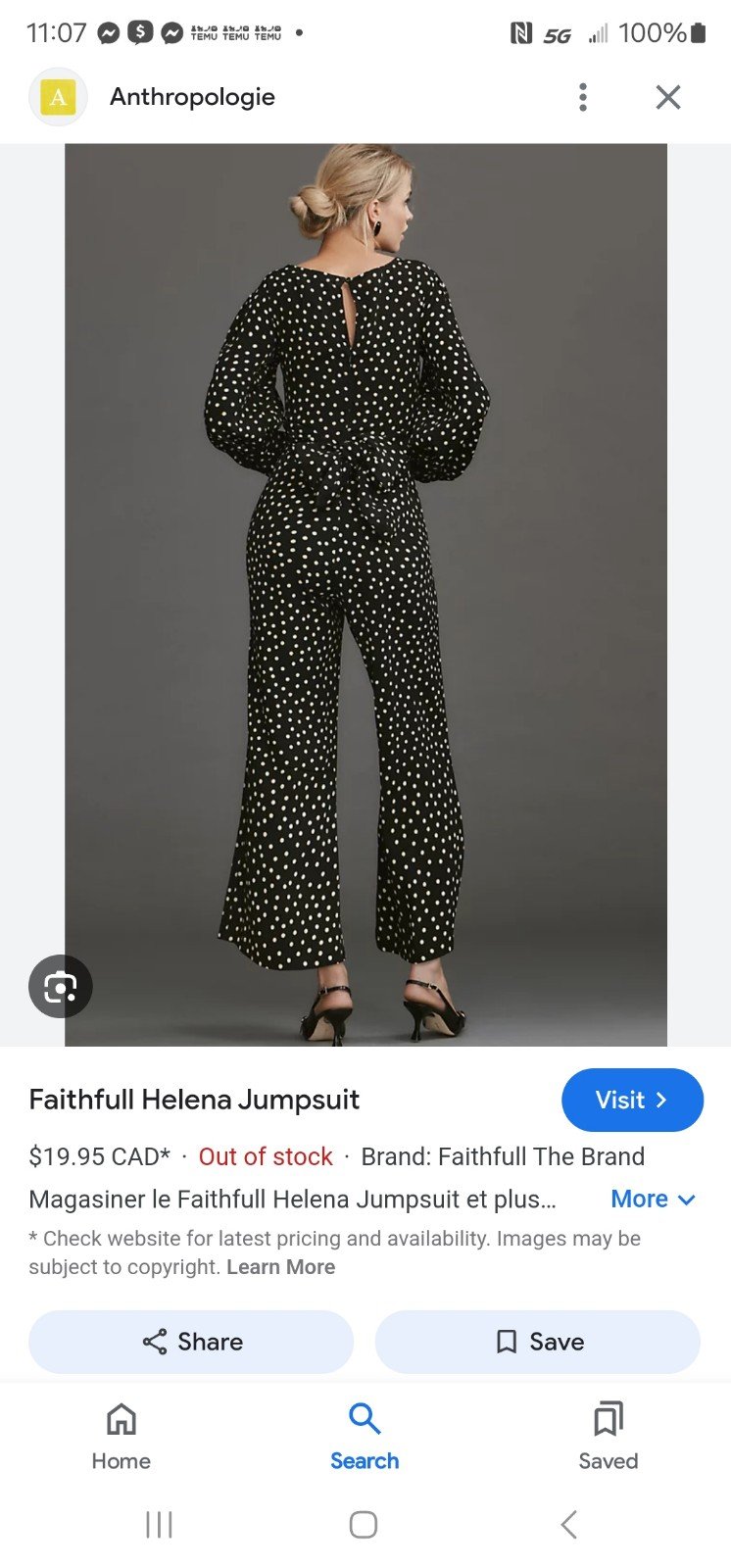Expand the description with More
Viewport: 731px width, 1568px height.
coord(653,1200)
